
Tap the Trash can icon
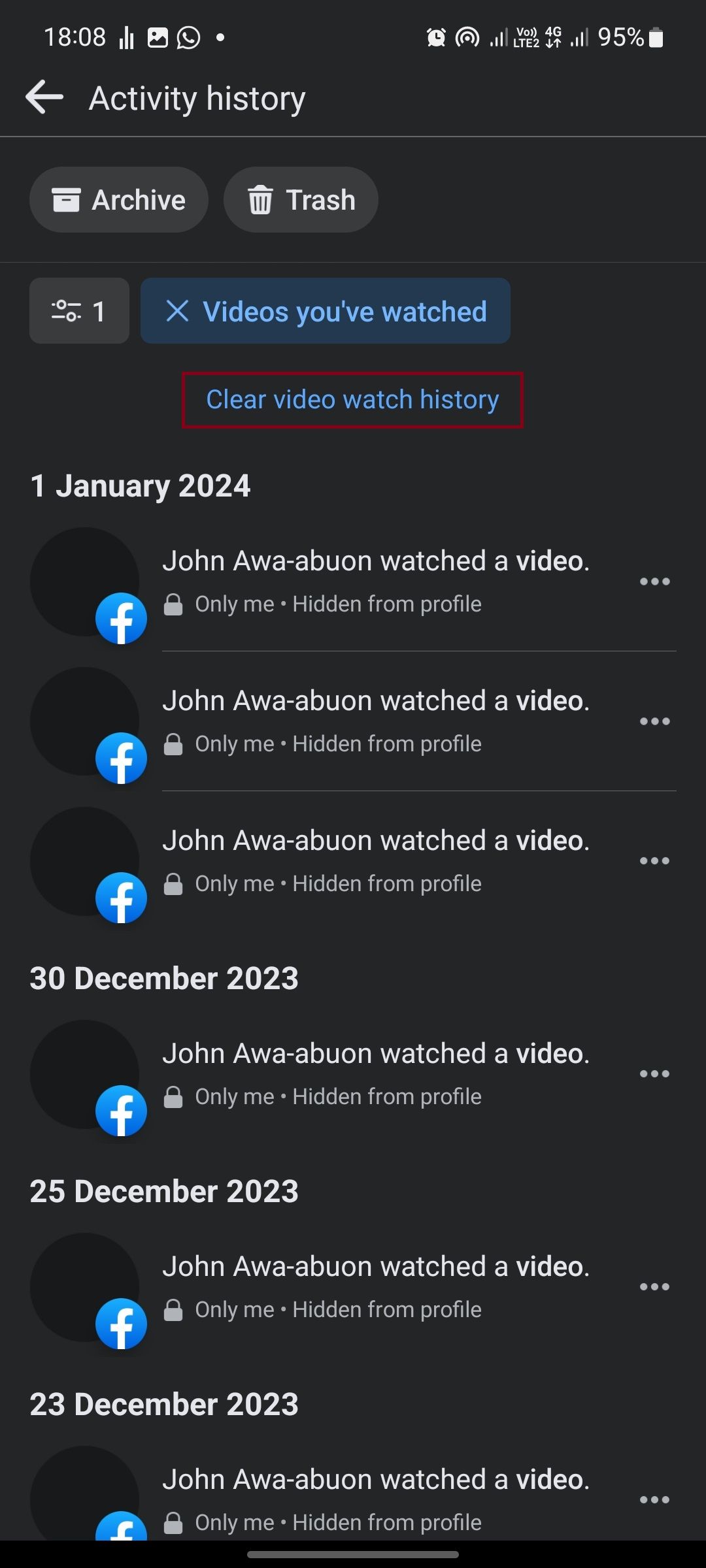260,199
